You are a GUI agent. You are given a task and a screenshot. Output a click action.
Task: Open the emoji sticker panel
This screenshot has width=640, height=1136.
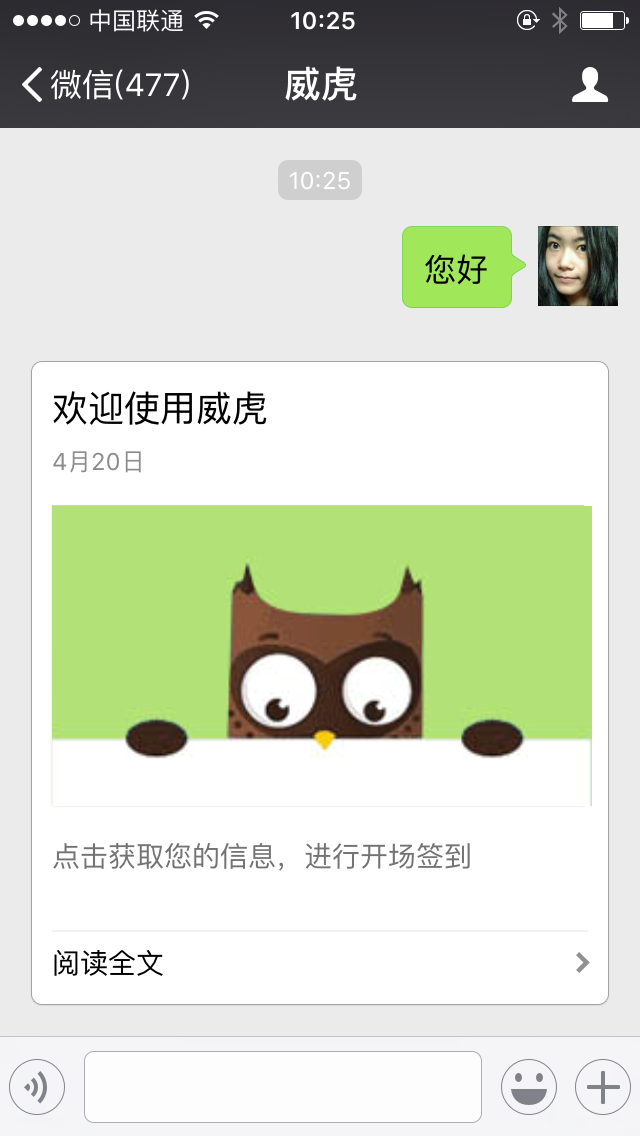click(528, 1087)
